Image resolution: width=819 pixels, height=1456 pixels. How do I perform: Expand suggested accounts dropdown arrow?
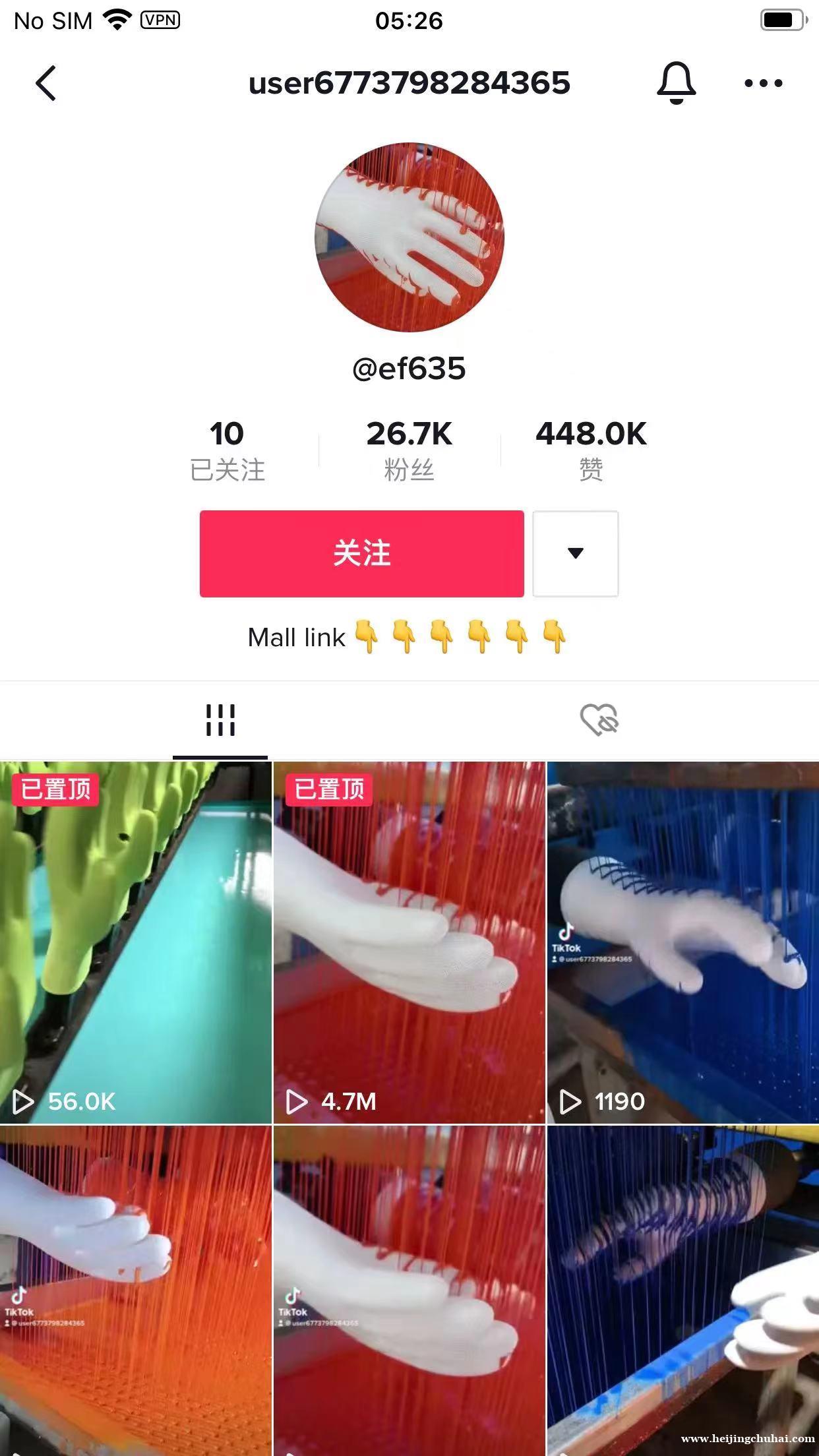click(x=575, y=553)
